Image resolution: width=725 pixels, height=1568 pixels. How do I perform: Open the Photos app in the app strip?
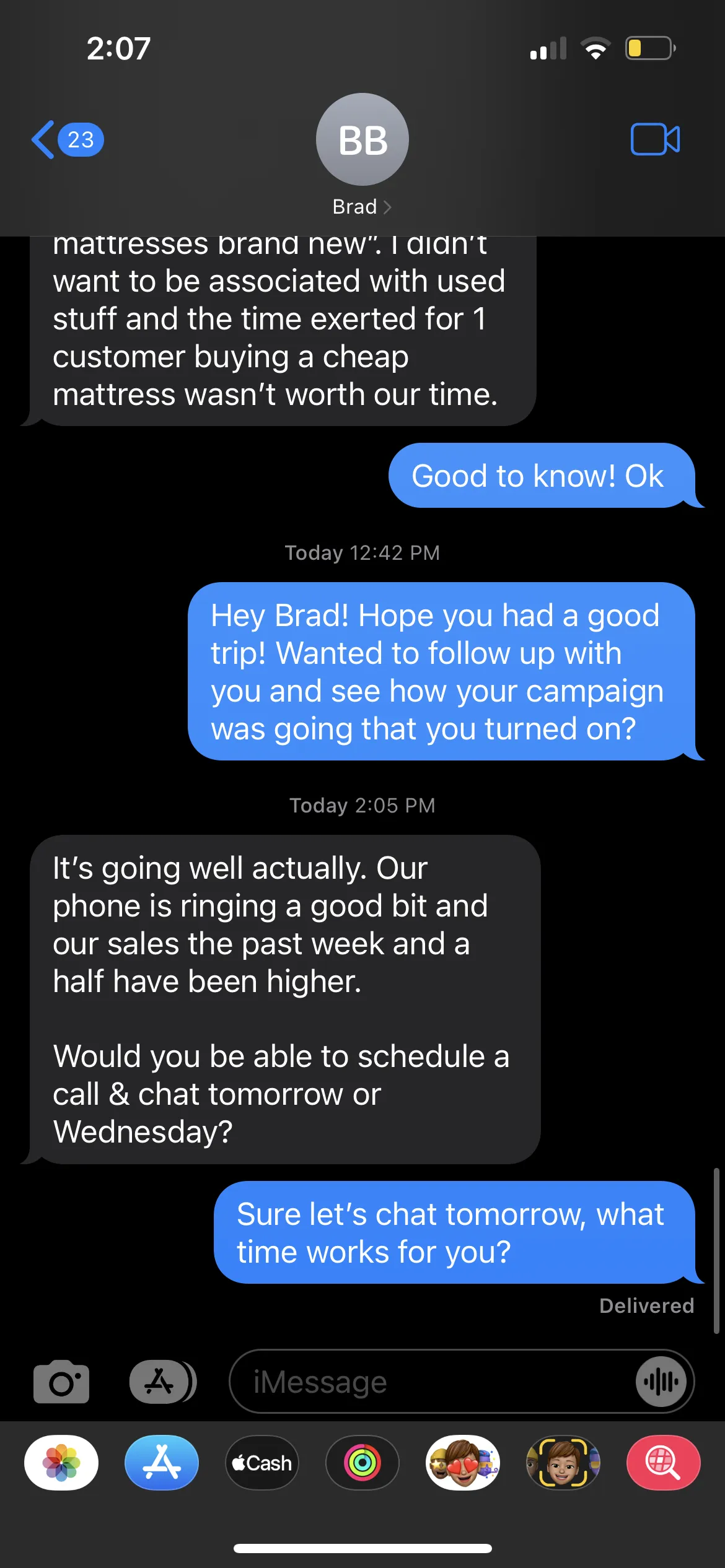point(61,1463)
